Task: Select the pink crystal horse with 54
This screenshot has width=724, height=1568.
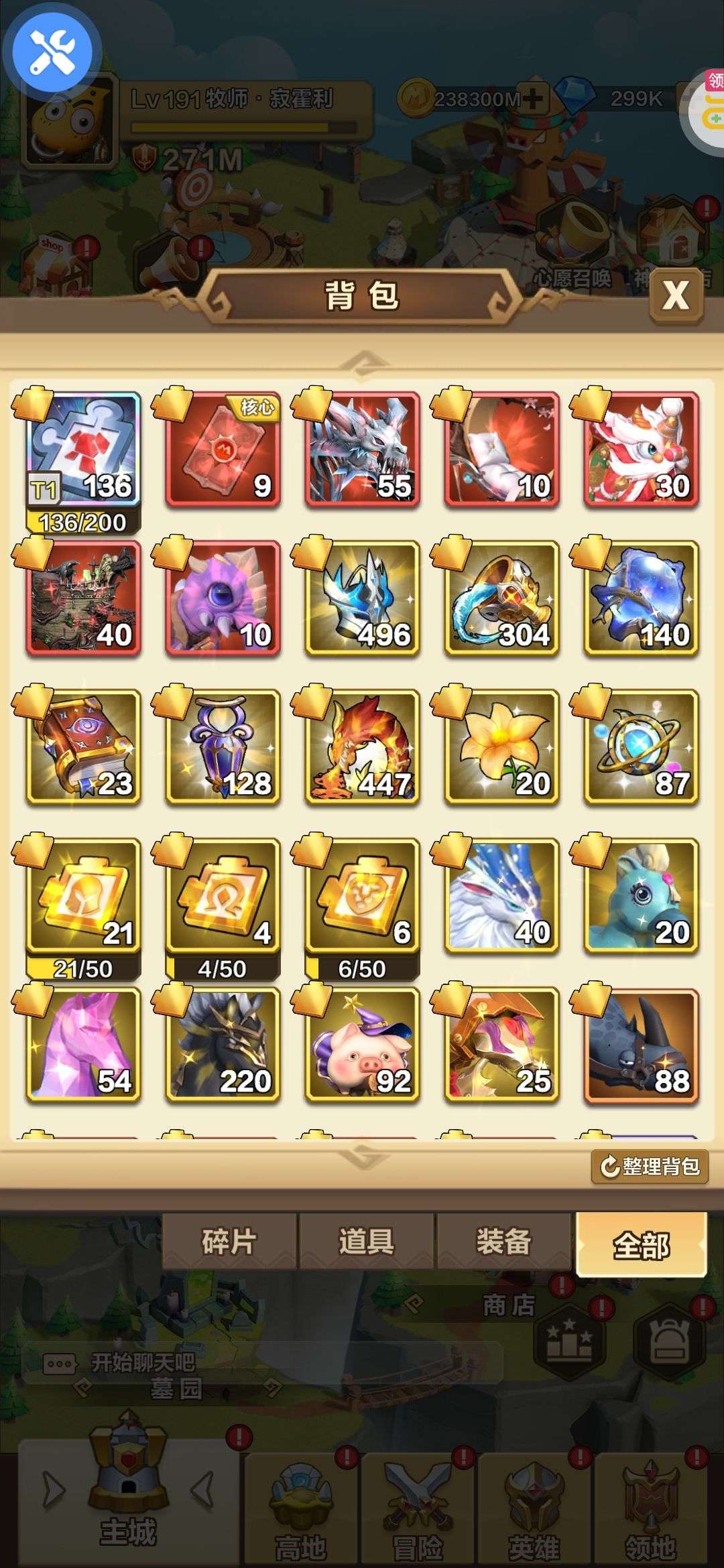Action: click(83, 1045)
